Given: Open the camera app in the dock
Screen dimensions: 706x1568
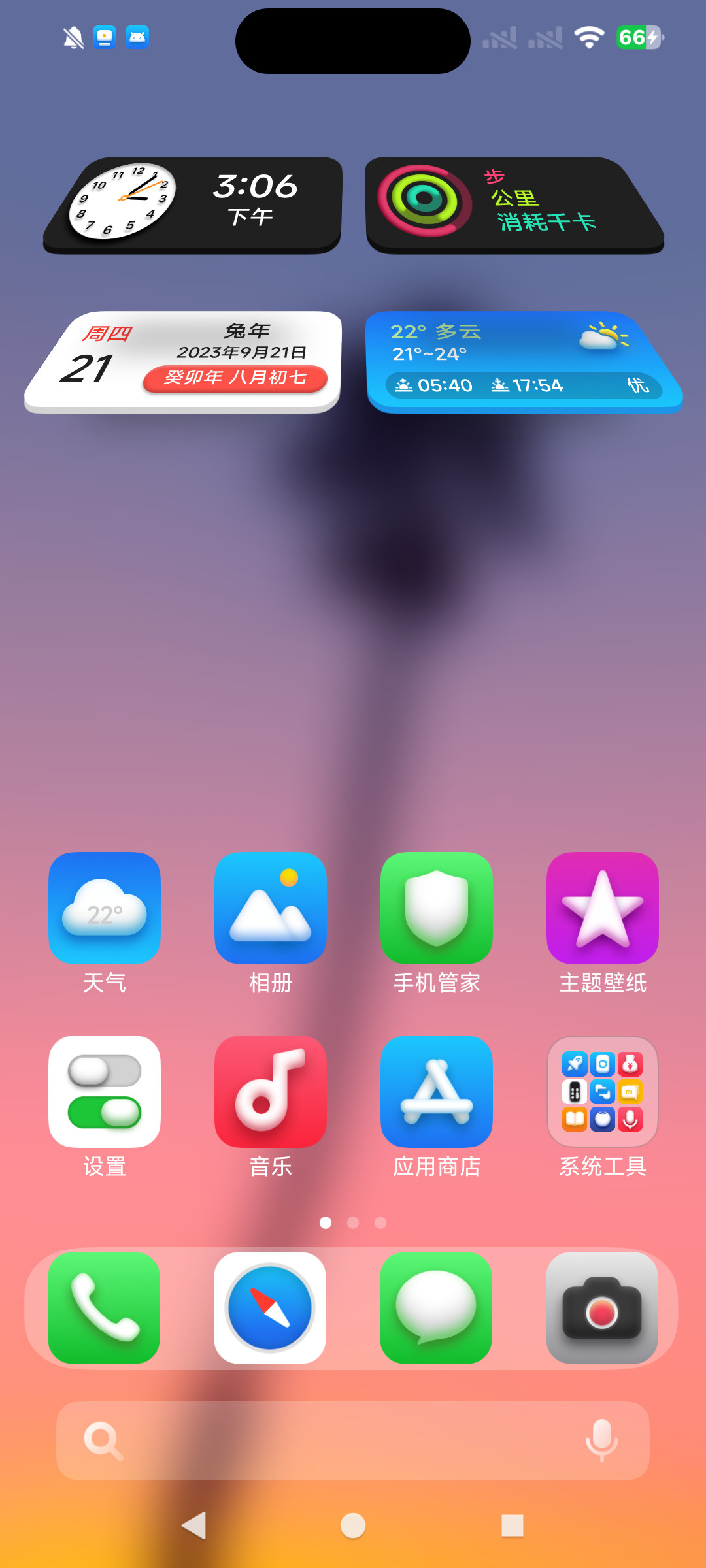Looking at the screenshot, I should [602, 1308].
